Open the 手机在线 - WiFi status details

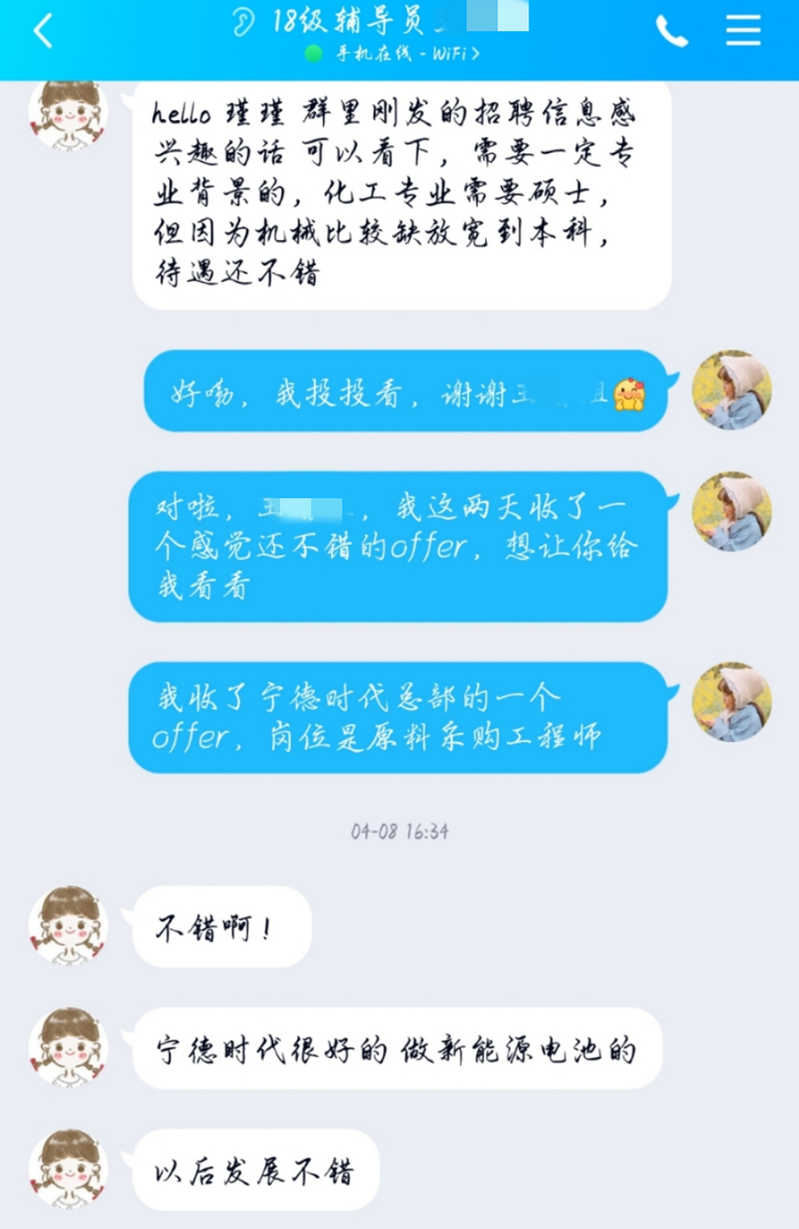point(394,54)
